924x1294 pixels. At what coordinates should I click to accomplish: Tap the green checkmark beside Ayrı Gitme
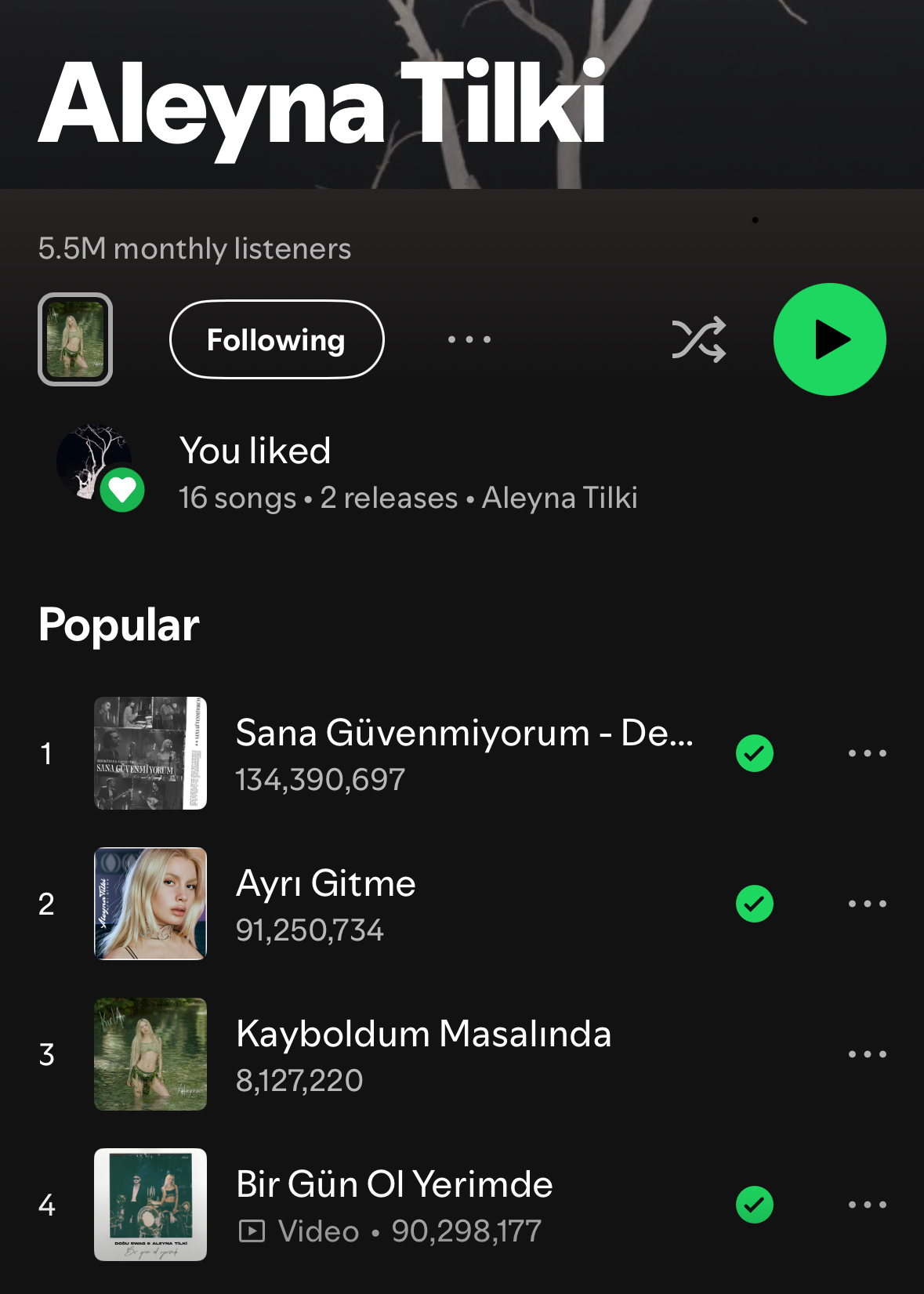point(755,904)
